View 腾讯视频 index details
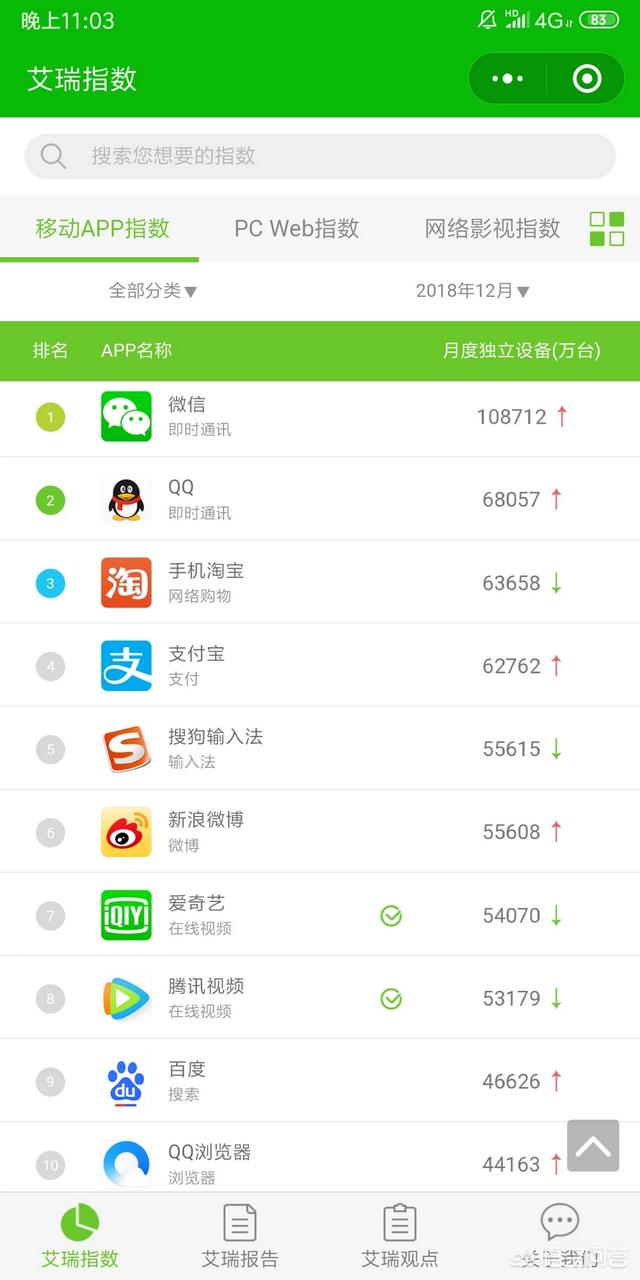Viewport: 640px width, 1280px height. coord(320,997)
